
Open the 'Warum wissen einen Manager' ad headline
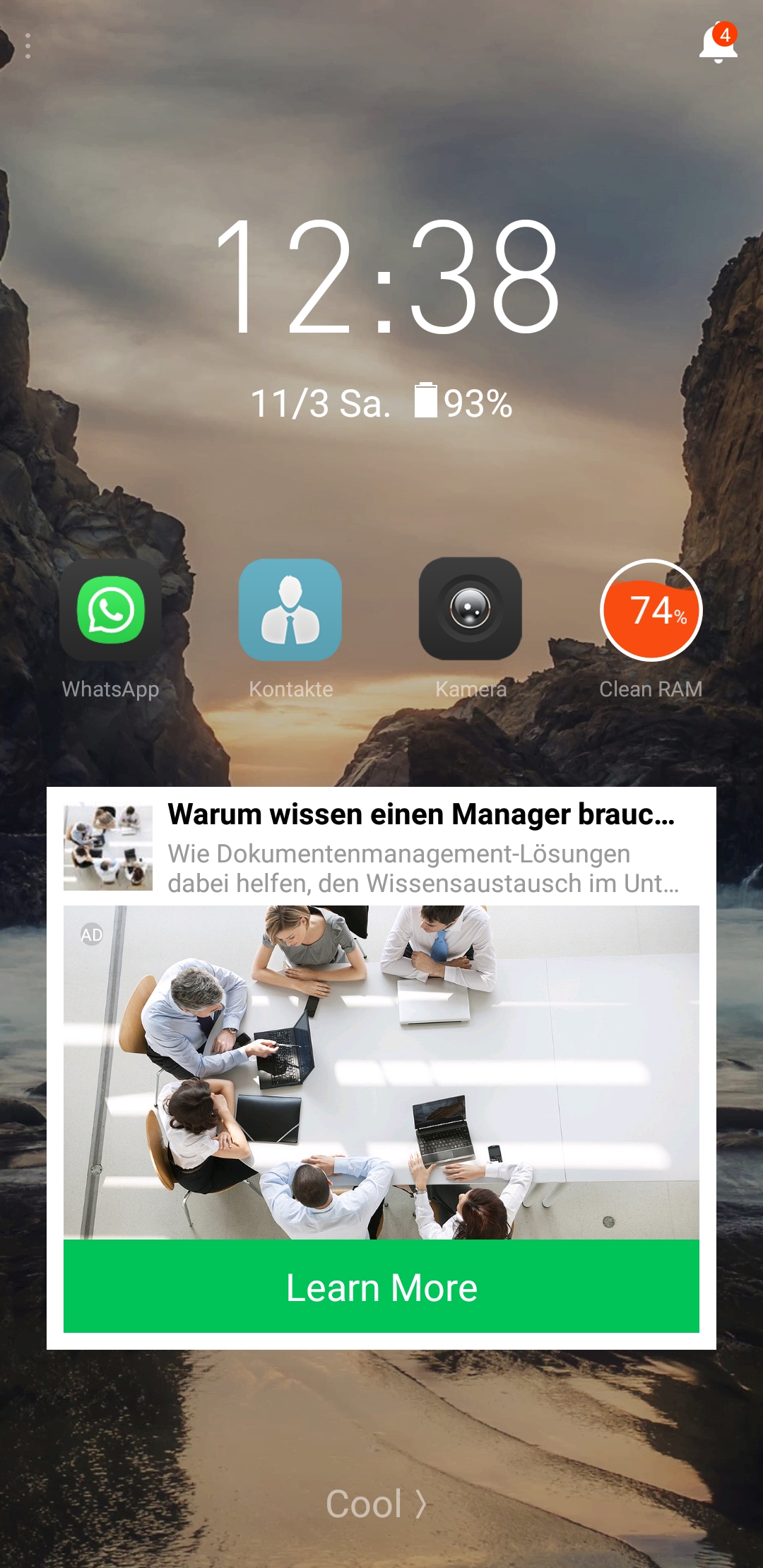421,814
